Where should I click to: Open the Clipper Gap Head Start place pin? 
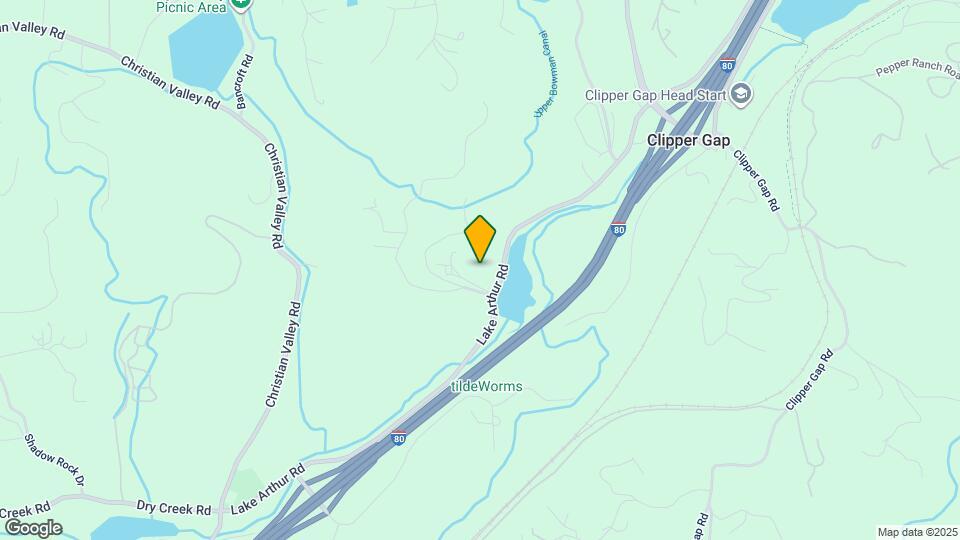[x=741, y=95]
